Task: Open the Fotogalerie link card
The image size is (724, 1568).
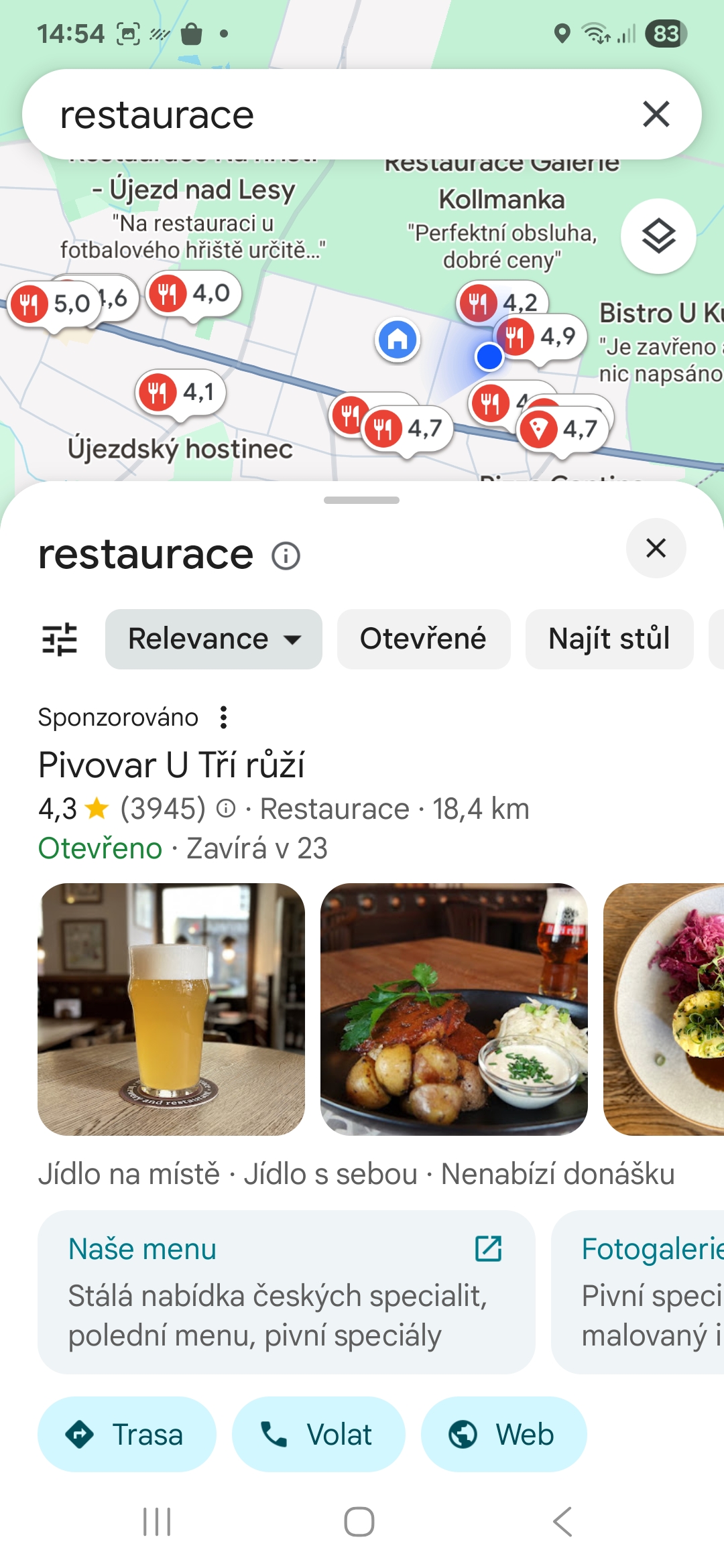Action: pos(638,1292)
